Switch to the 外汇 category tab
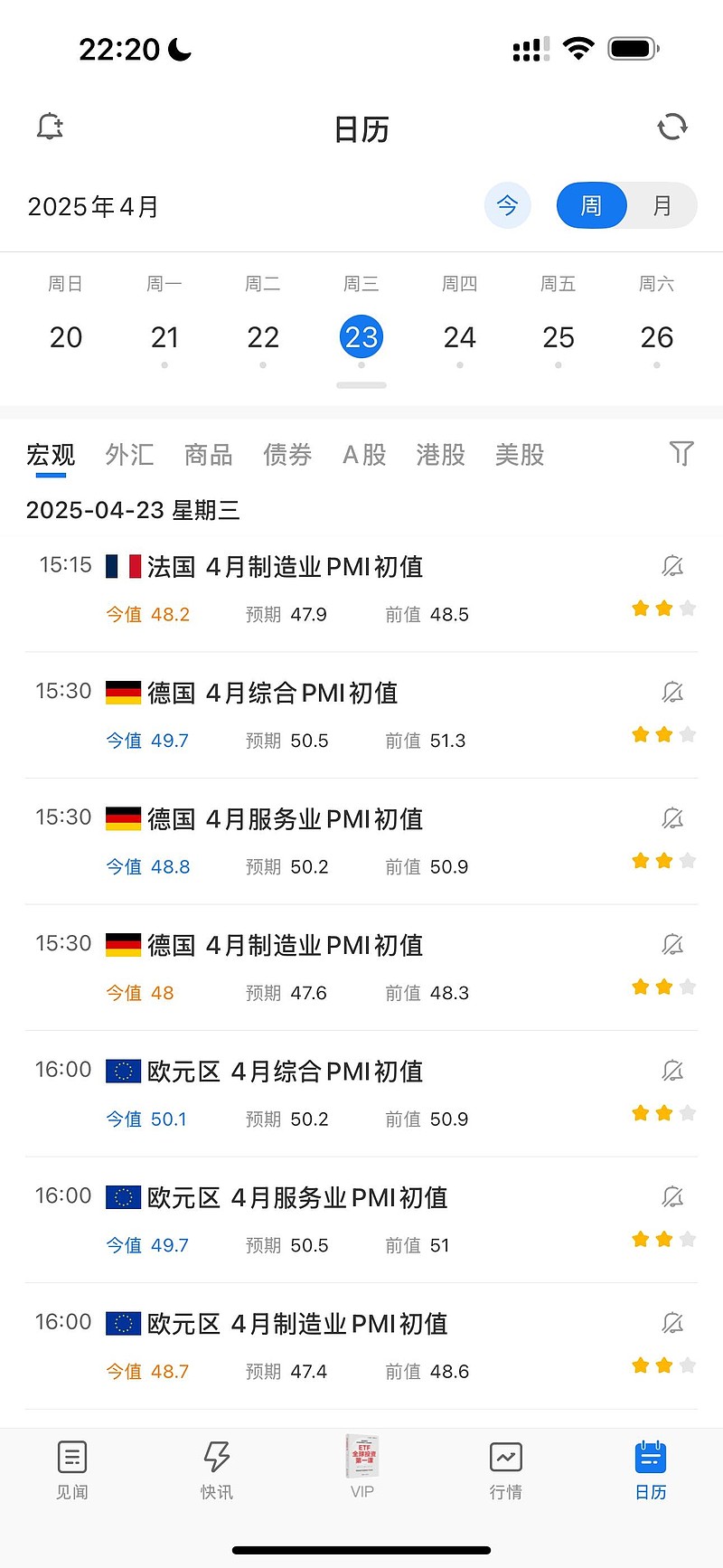This screenshot has width=723, height=1568. pos(130,455)
